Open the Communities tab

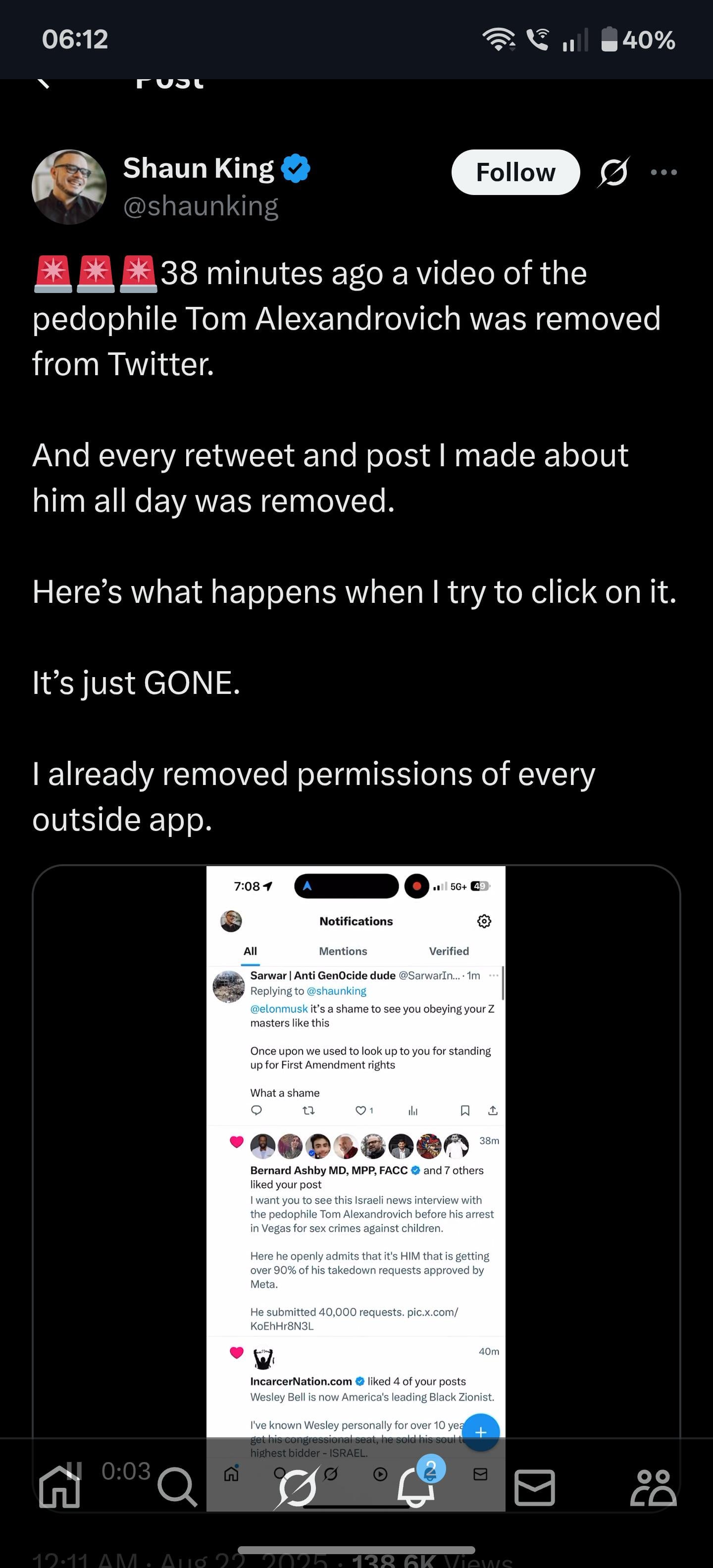point(653,1488)
